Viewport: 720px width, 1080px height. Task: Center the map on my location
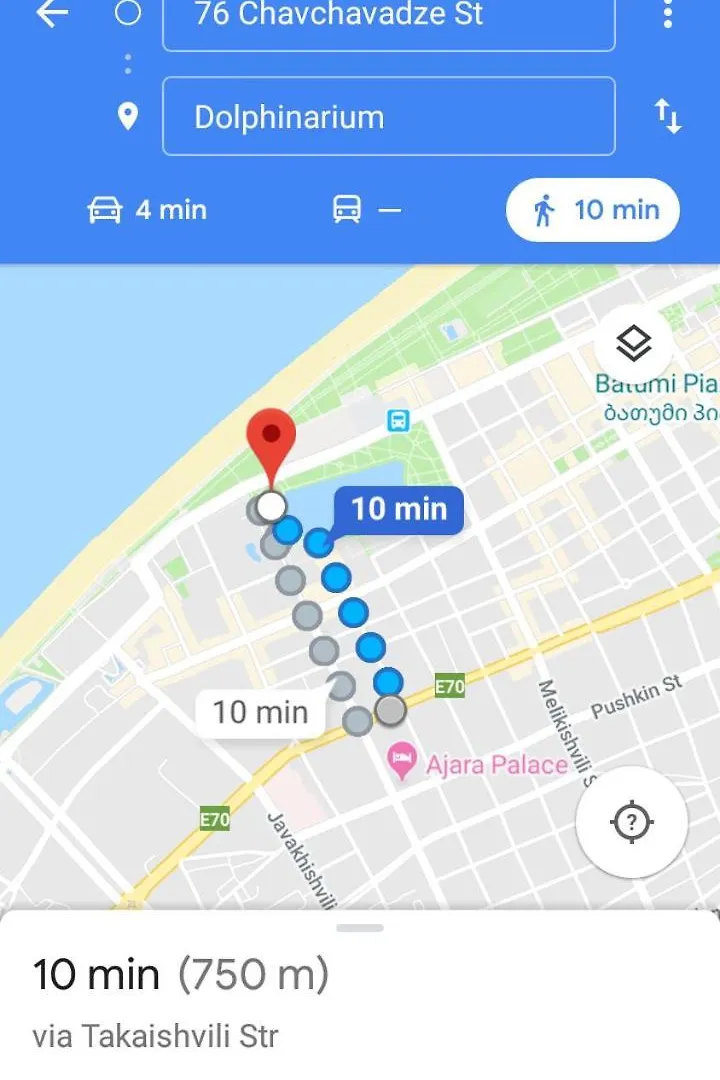tap(631, 822)
